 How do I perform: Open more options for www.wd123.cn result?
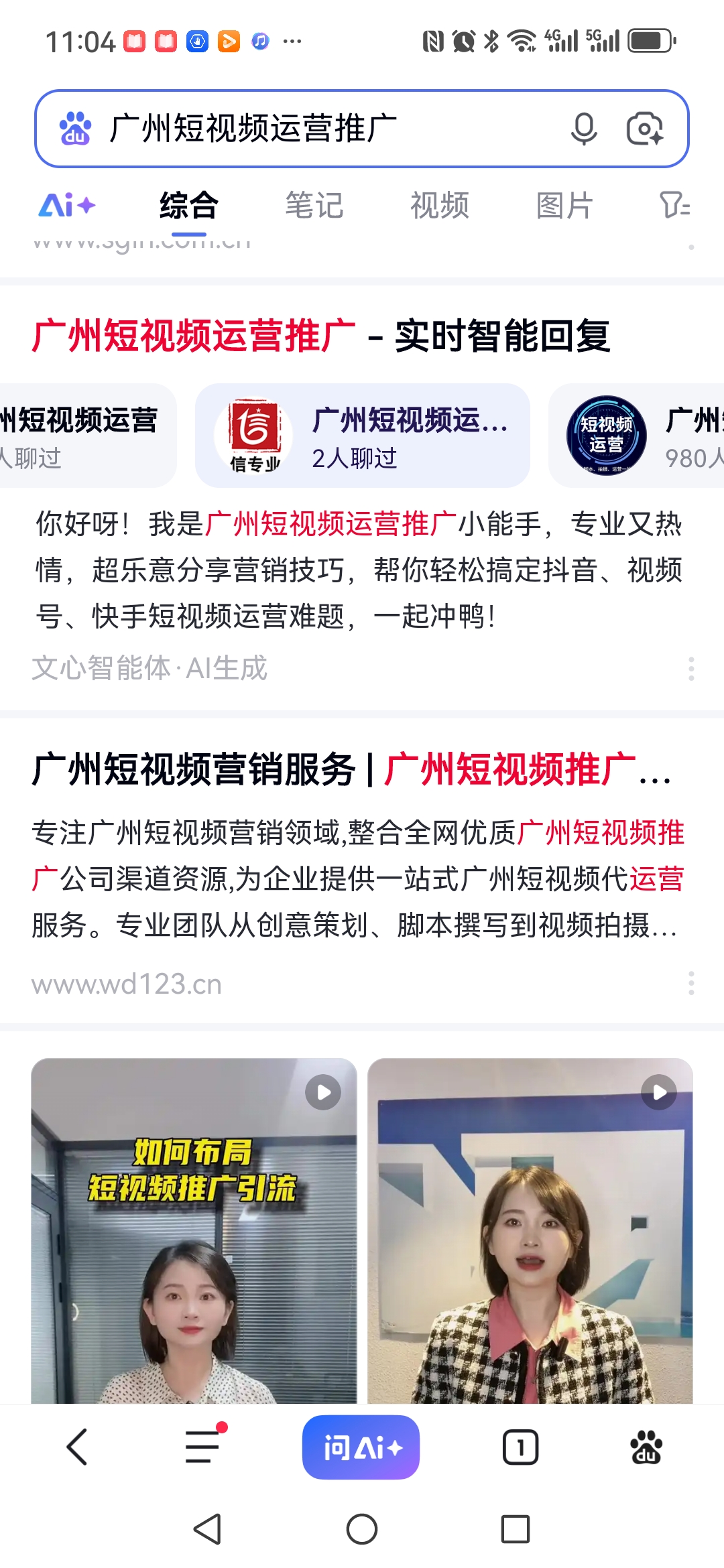[691, 983]
